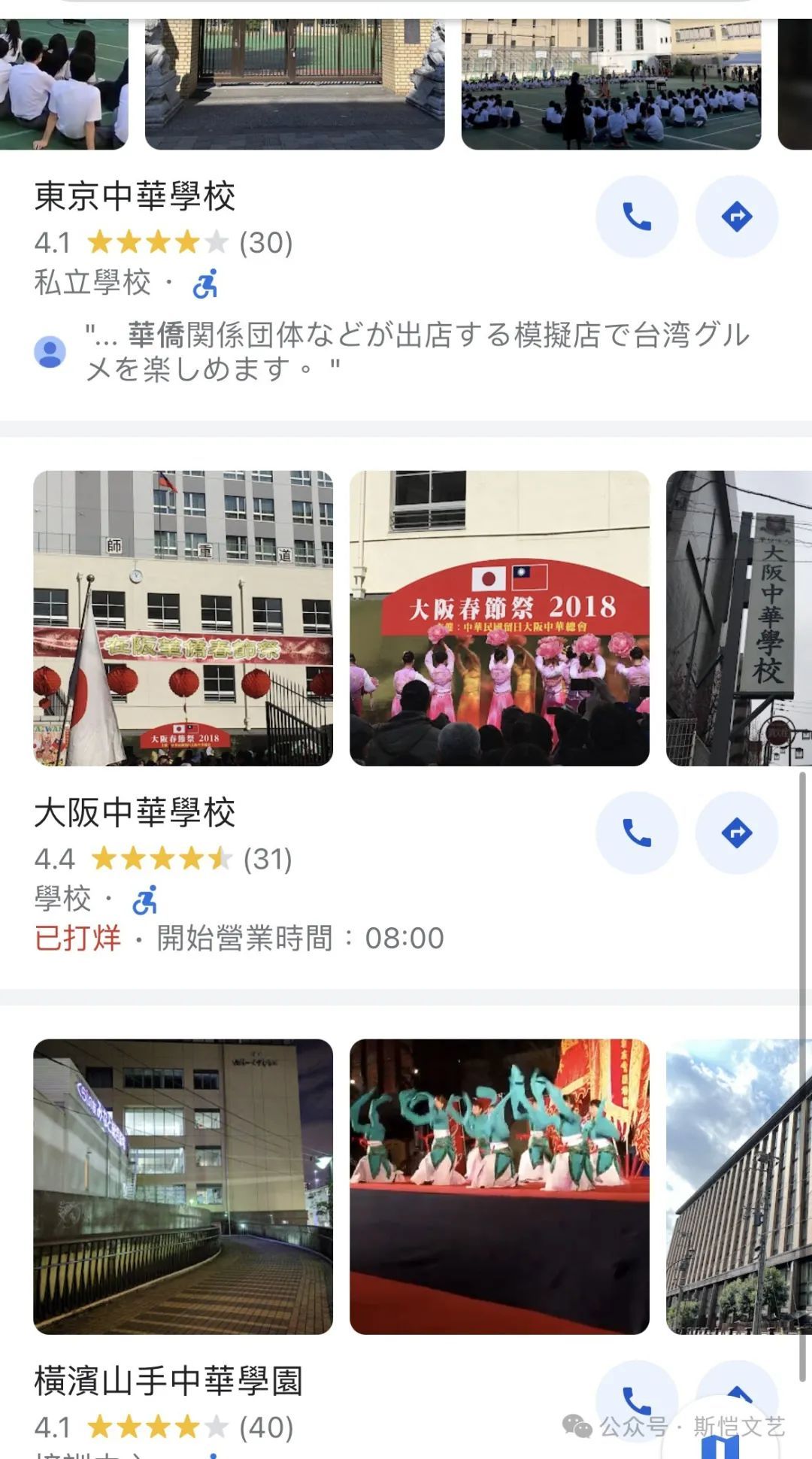Call 大阪中華學校
The width and height of the screenshot is (812, 1459).
pyautogui.click(x=637, y=833)
